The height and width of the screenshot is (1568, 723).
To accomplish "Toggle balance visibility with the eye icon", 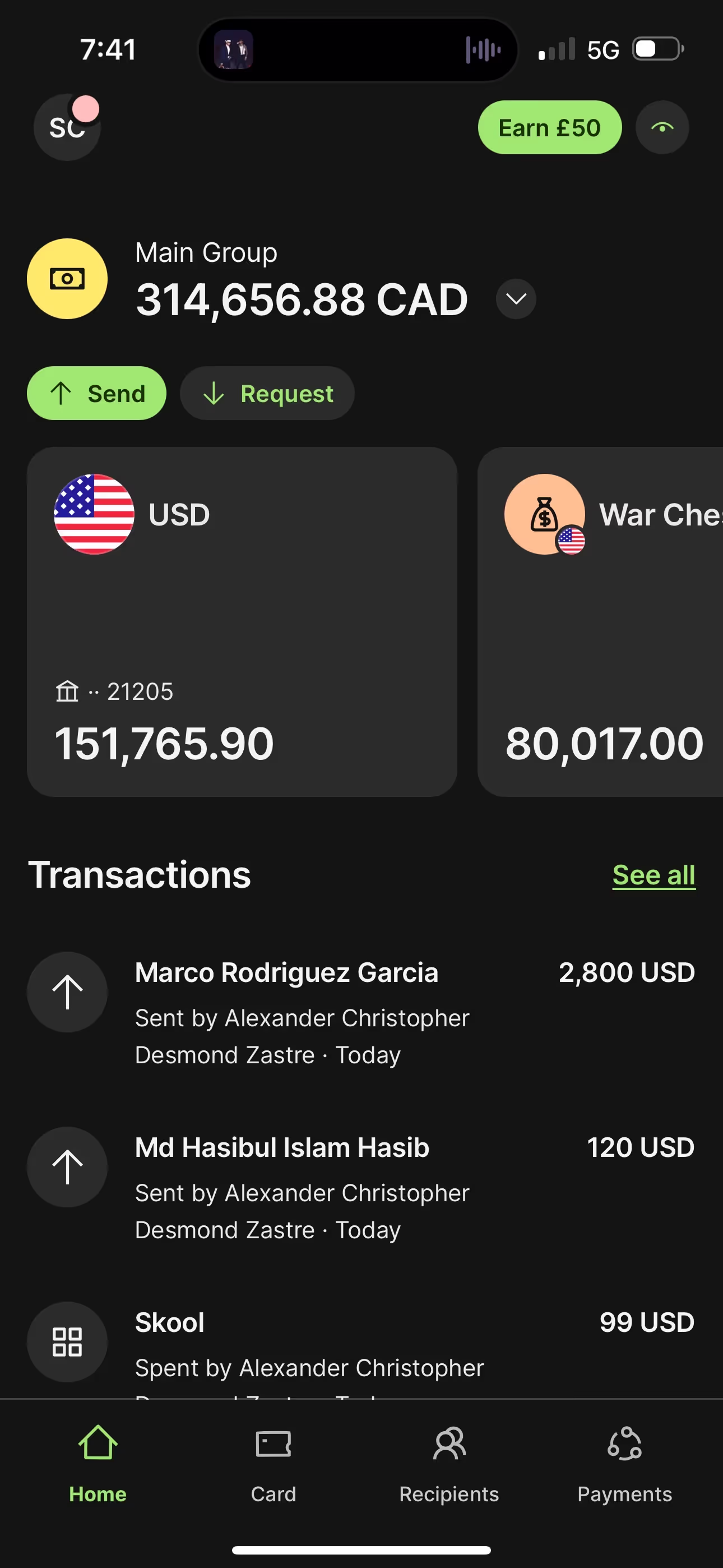I will 662,128.
